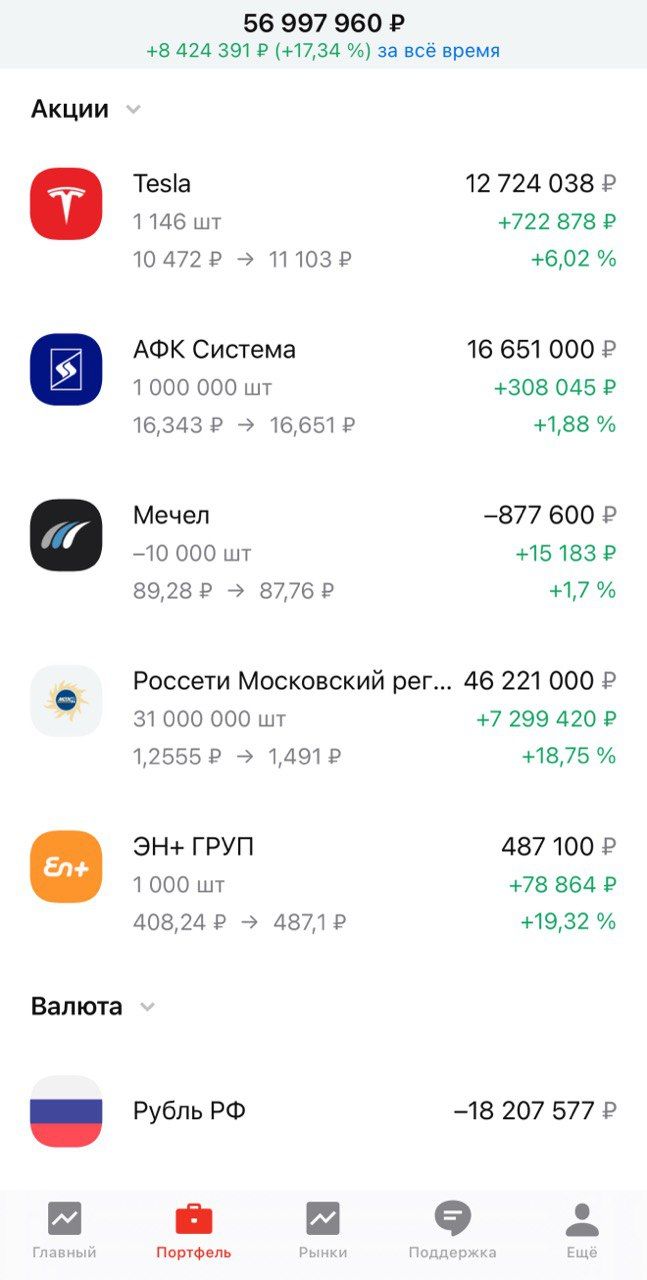
Task: View the ЭН+ ГРУП position
Action: click(x=323, y=884)
